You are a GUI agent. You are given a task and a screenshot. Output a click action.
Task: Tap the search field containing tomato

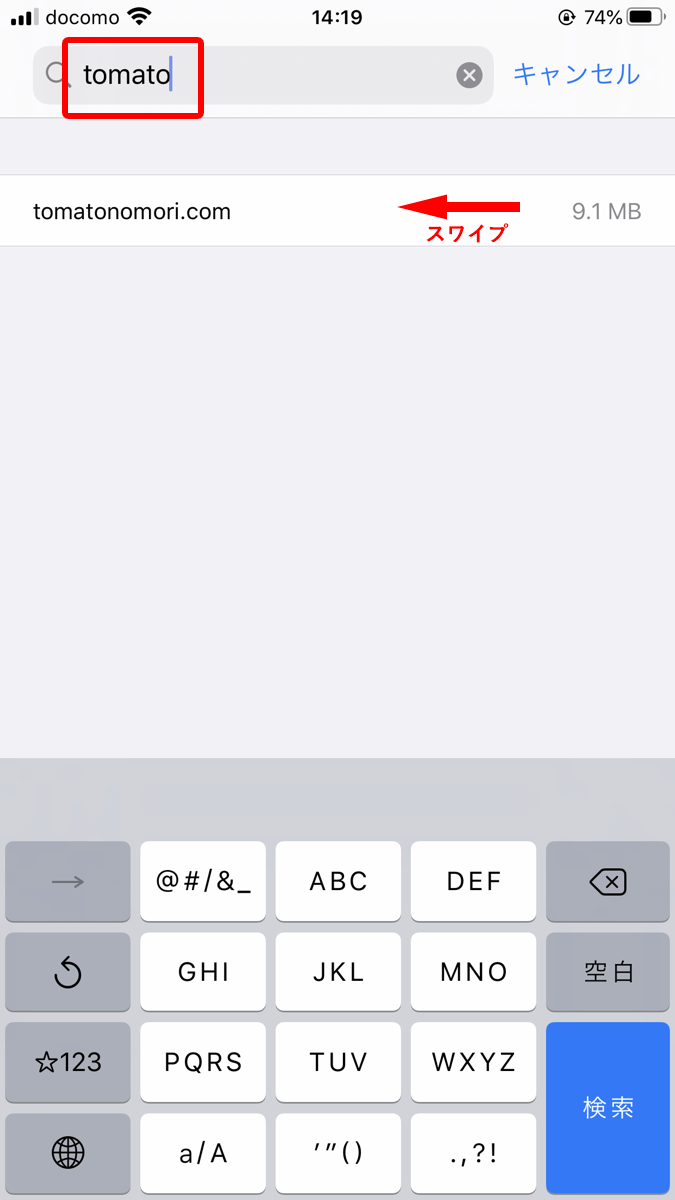pos(264,75)
